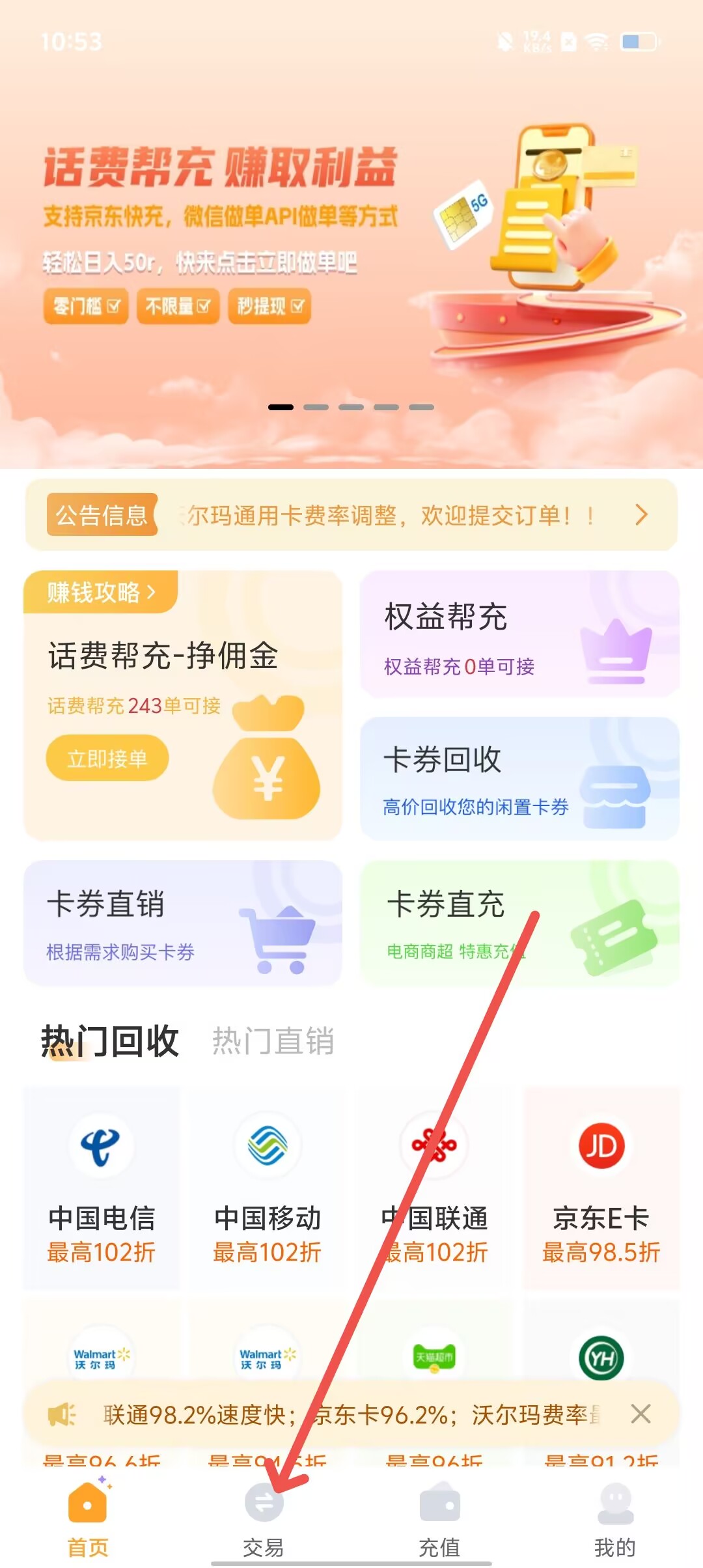This screenshot has width=703, height=1568.
Task: Open the 卡券回收 card
Action: [x=519, y=779]
